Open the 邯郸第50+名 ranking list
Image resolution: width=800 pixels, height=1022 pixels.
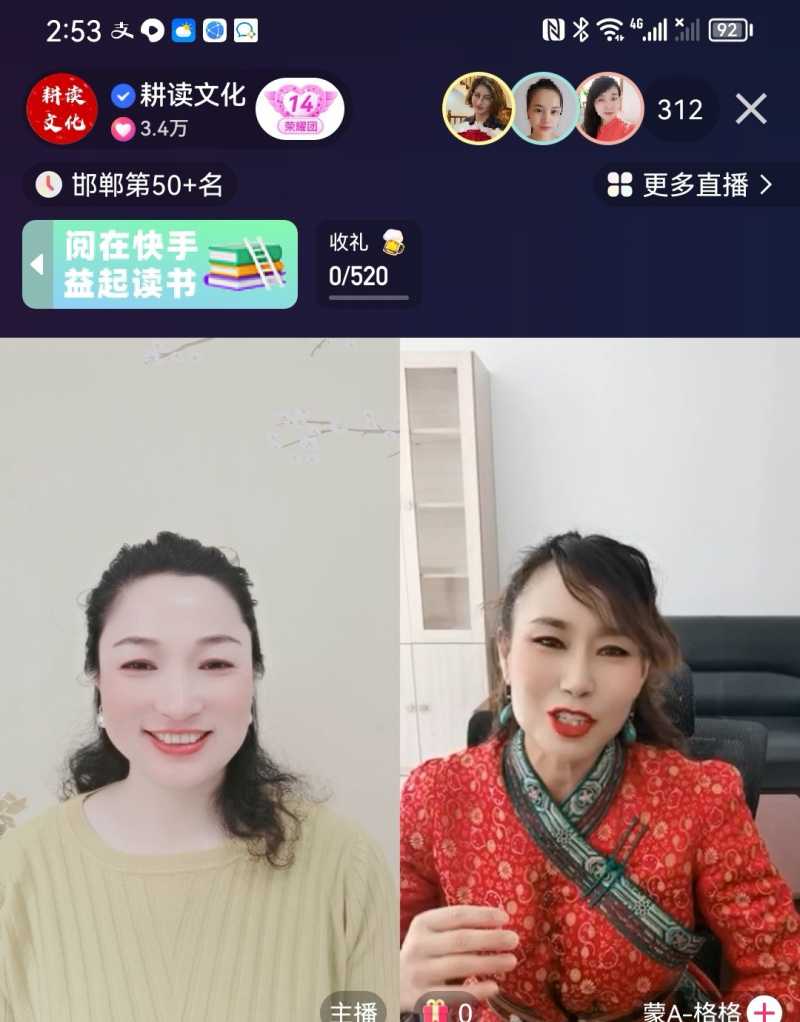coord(135,185)
